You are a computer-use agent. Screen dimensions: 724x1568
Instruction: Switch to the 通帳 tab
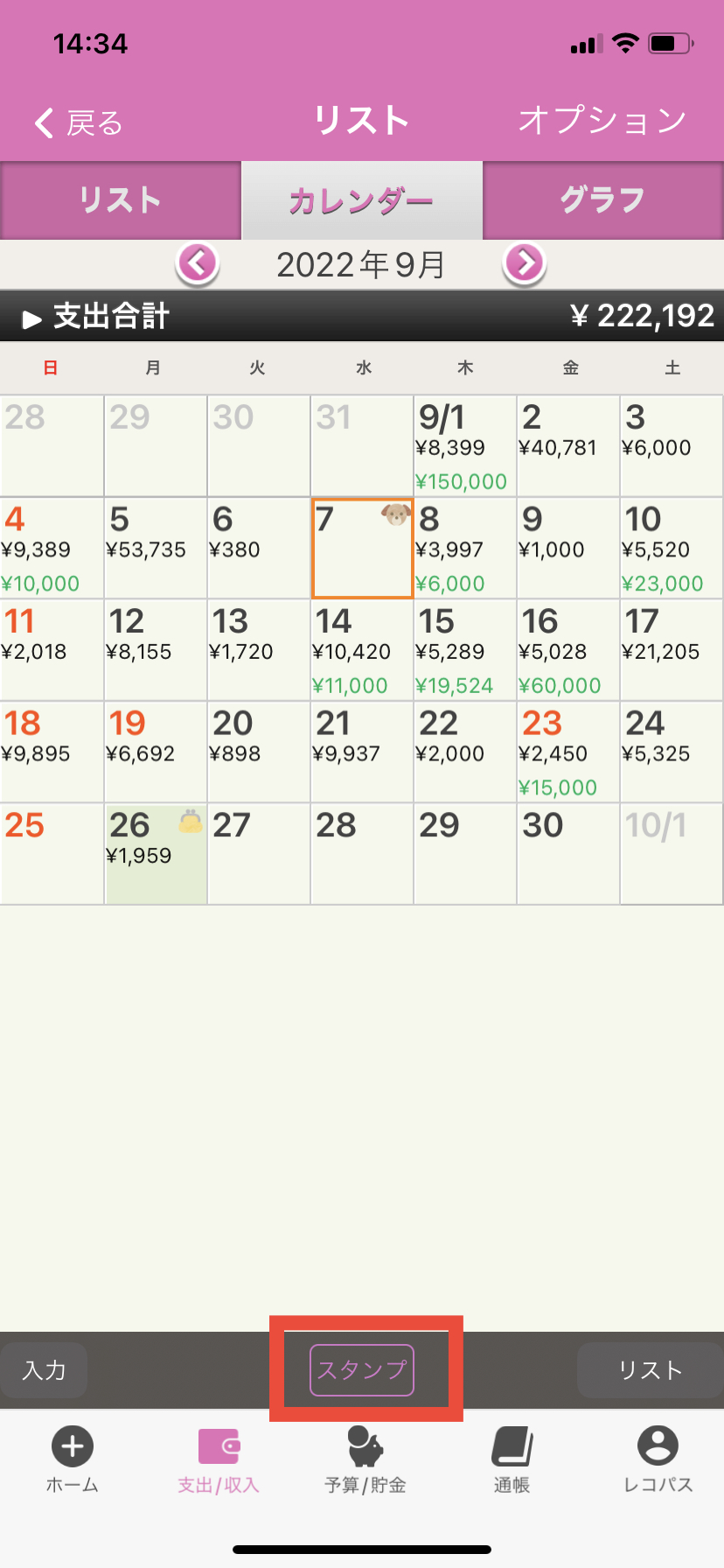point(512,1459)
